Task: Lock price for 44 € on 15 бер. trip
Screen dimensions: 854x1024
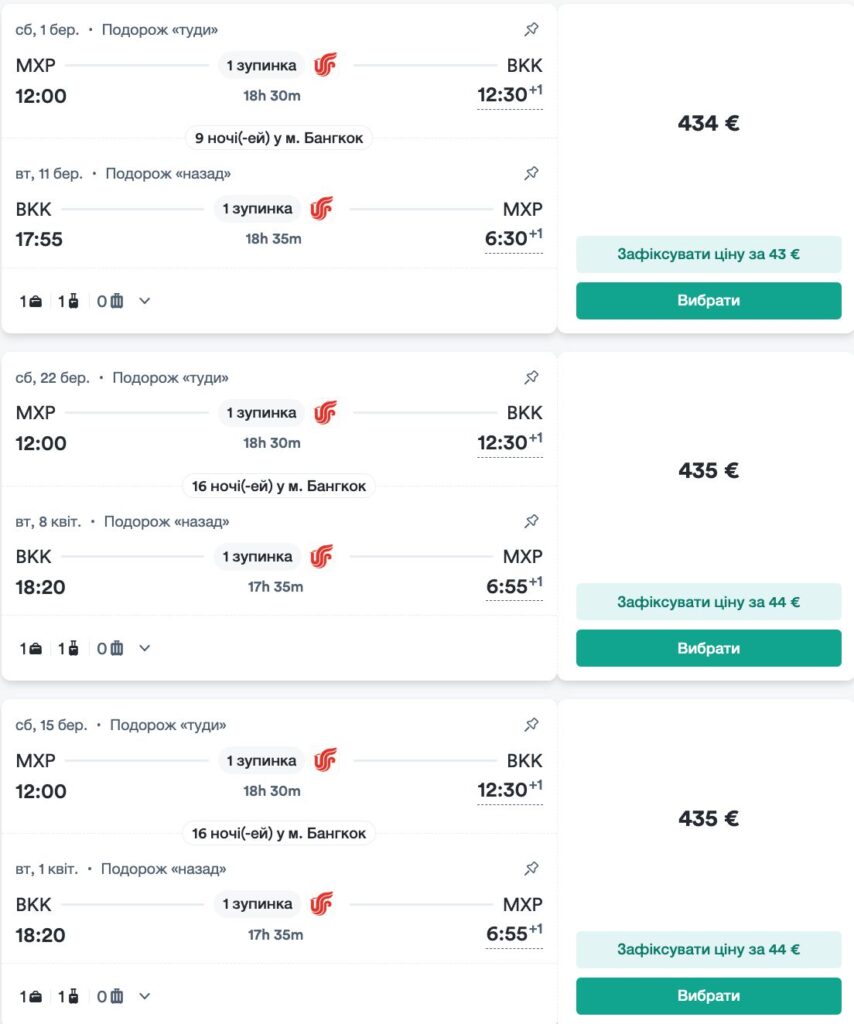Action: click(708, 950)
